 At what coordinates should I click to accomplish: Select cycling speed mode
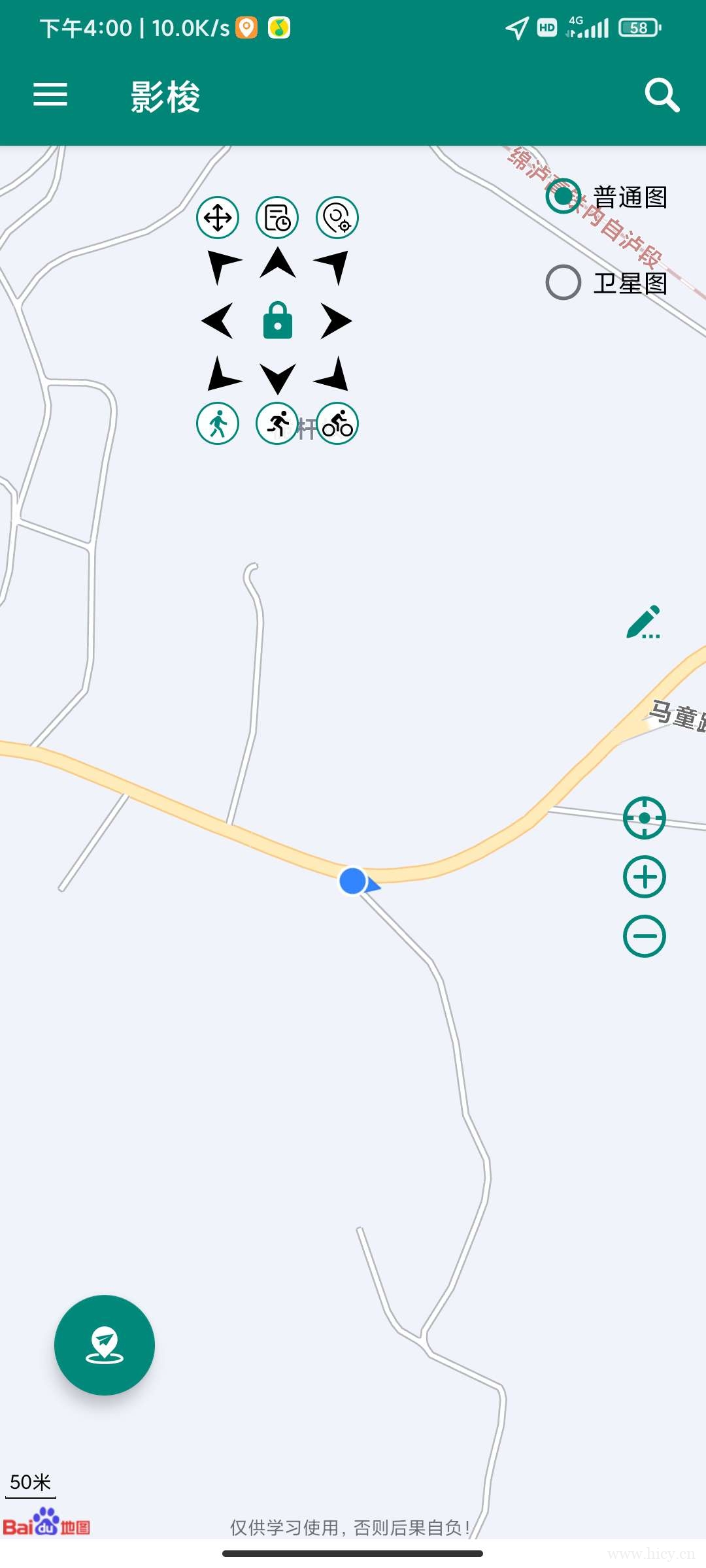point(337,423)
